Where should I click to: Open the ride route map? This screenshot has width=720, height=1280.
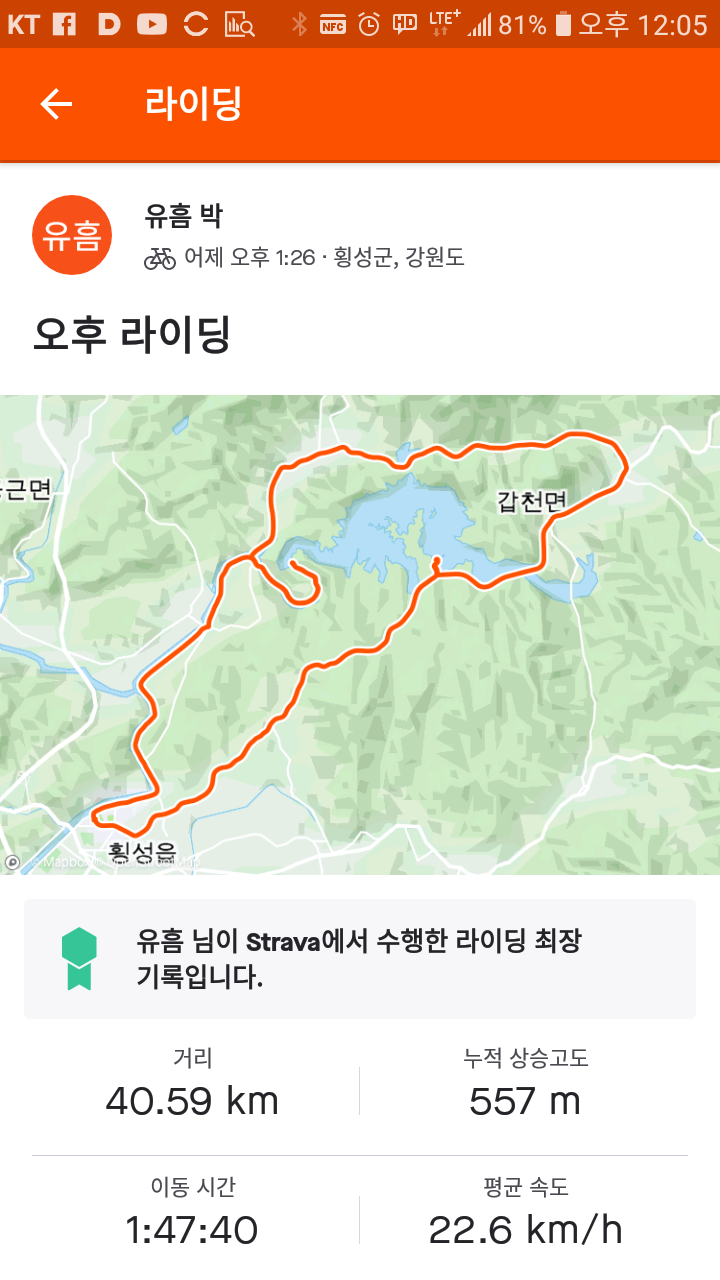coord(360,635)
